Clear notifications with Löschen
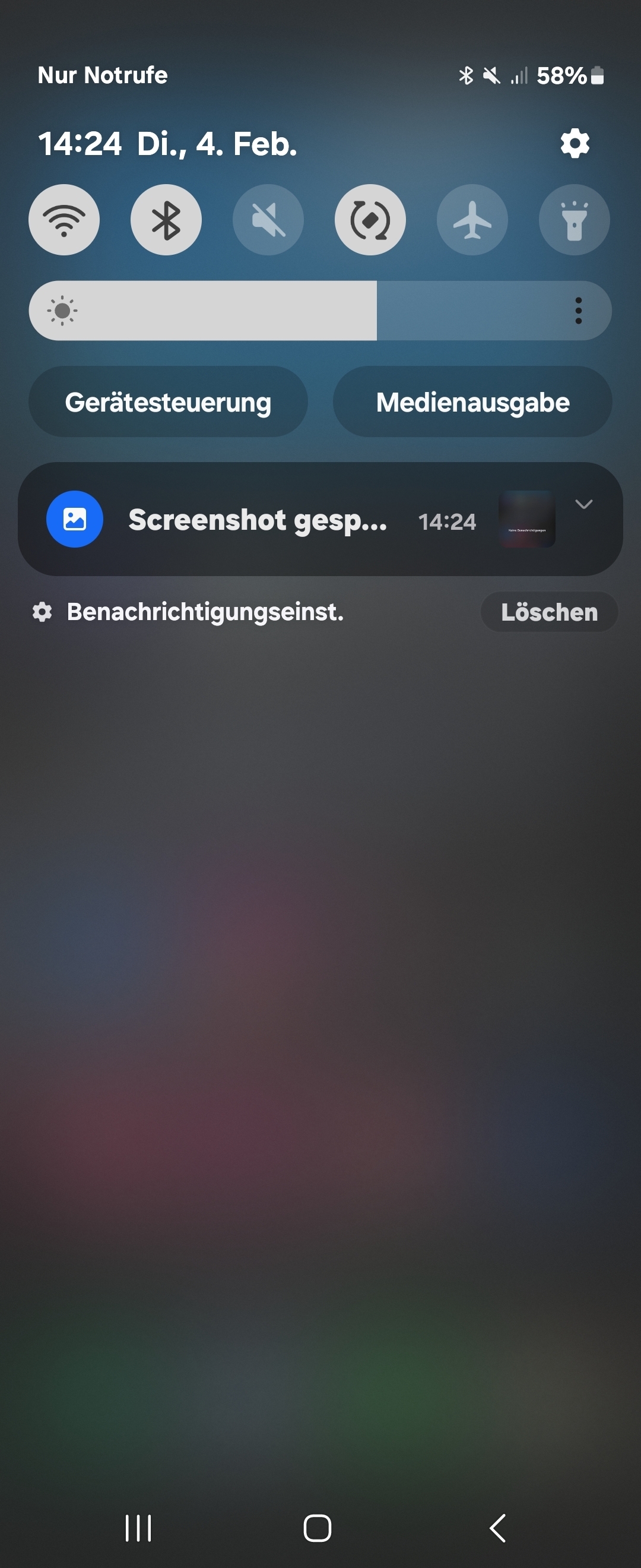The image size is (641, 1568). (x=548, y=612)
